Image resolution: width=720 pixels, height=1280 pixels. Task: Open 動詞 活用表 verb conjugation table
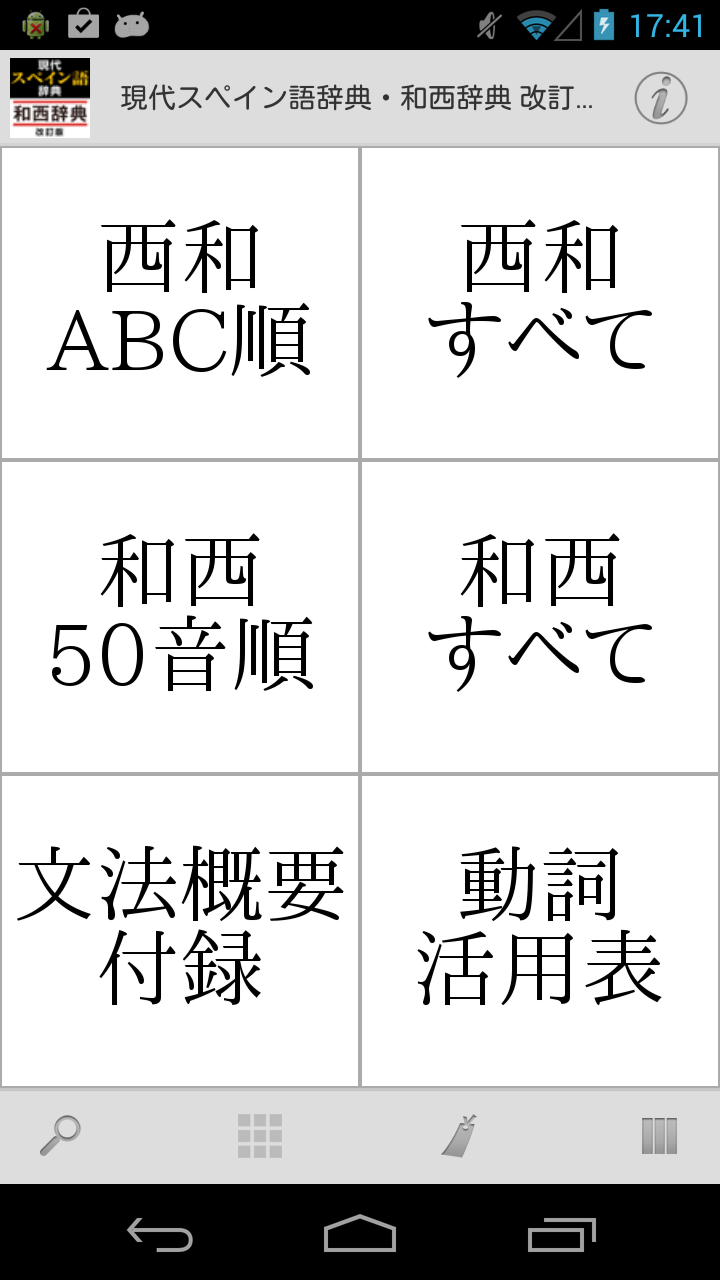(x=540, y=931)
